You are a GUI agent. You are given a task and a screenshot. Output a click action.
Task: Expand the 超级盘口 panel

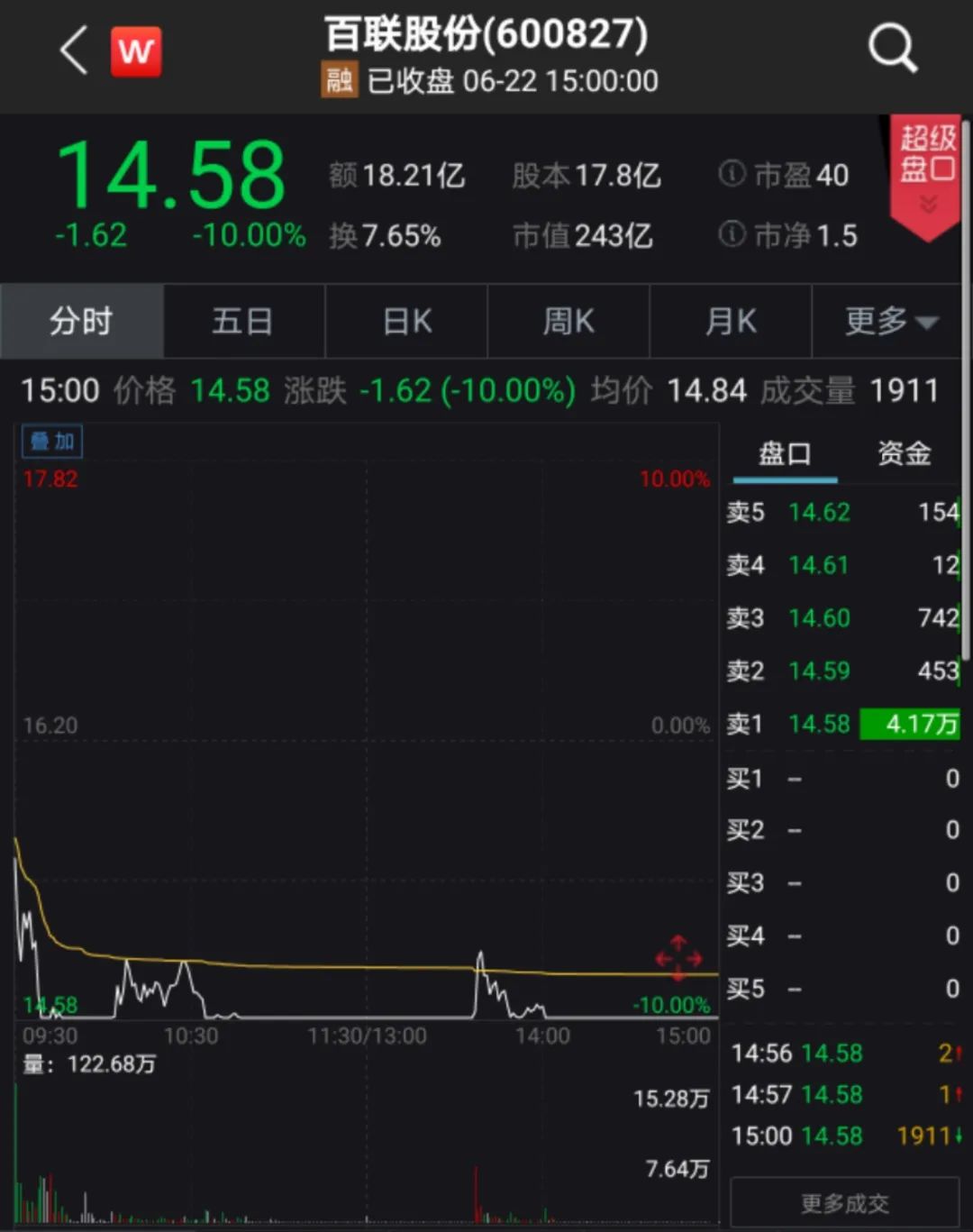point(927,174)
